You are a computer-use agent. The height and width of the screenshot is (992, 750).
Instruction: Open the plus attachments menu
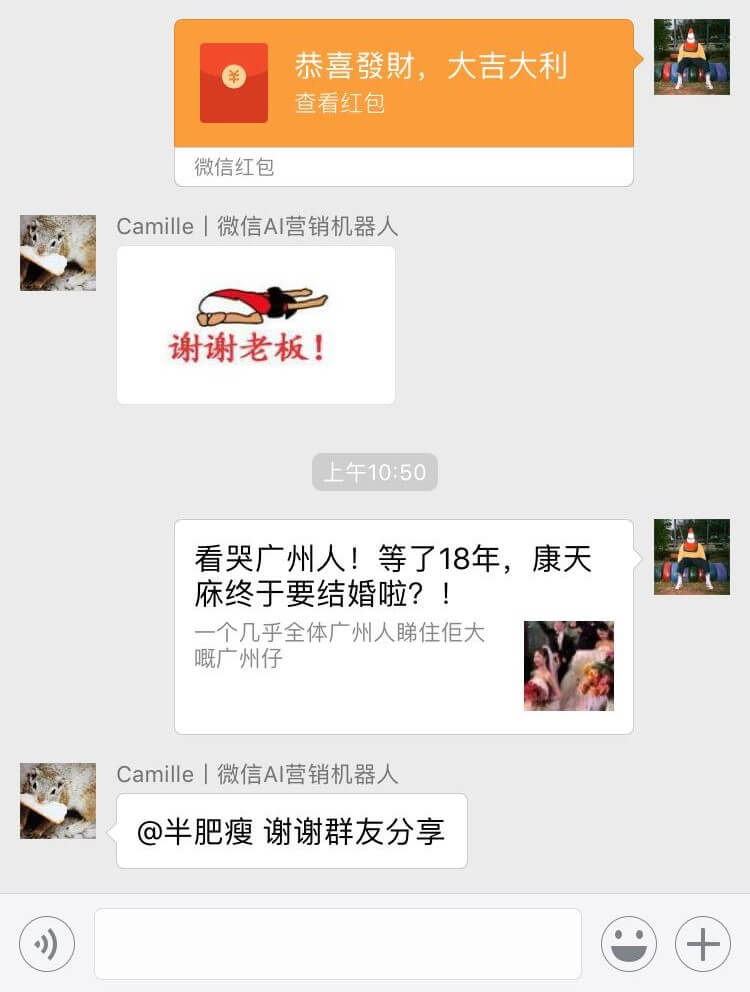click(703, 943)
